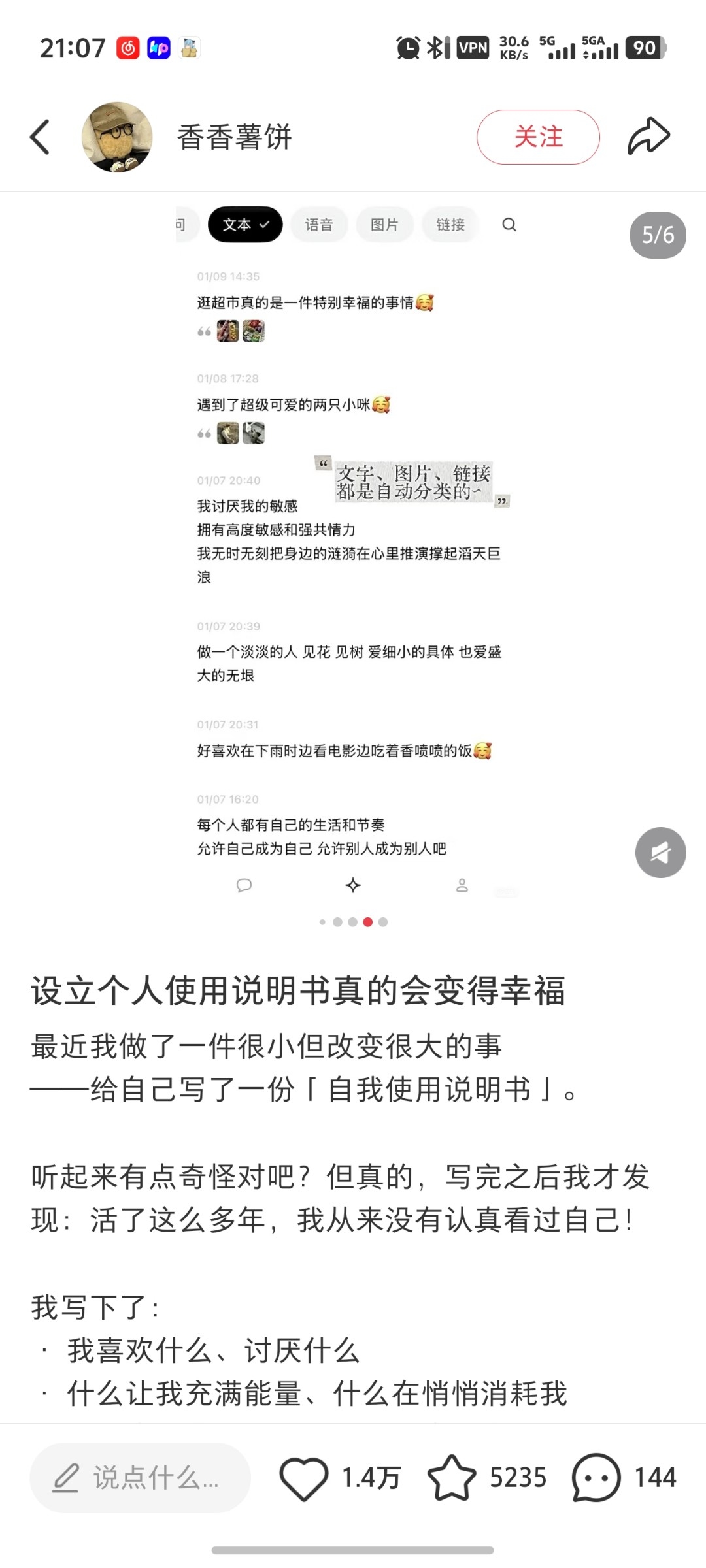Open 香香薯饼's profile avatar
This screenshot has height=1568, width=706.
coord(117,137)
